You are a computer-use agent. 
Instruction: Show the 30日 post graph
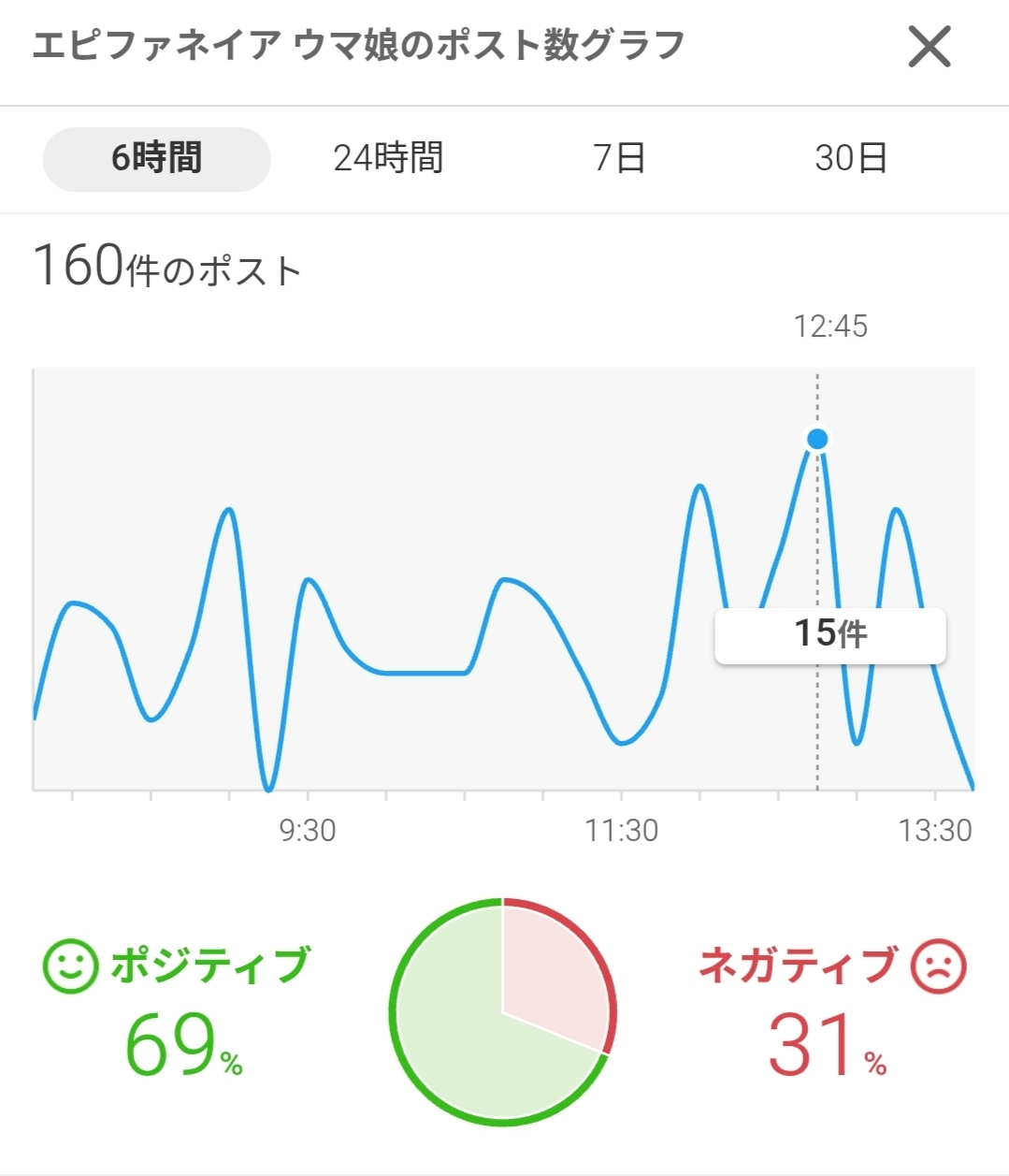pyautogui.click(x=851, y=159)
